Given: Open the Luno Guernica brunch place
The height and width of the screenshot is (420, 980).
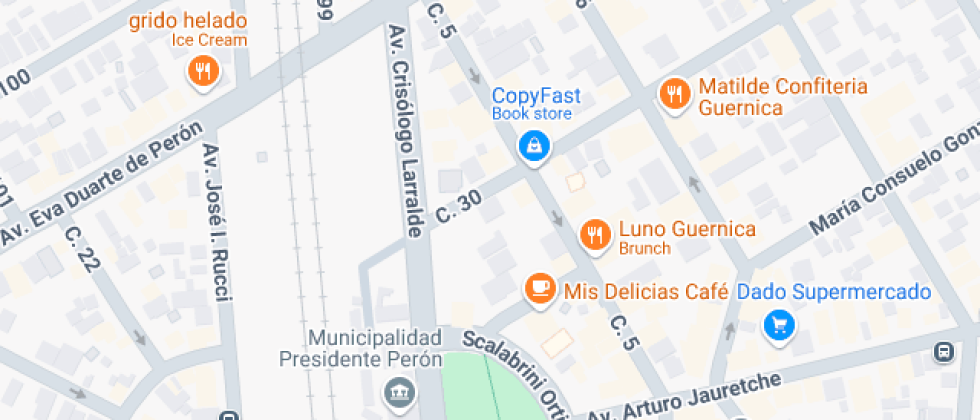Looking at the screenshot, I should [595, 234].
